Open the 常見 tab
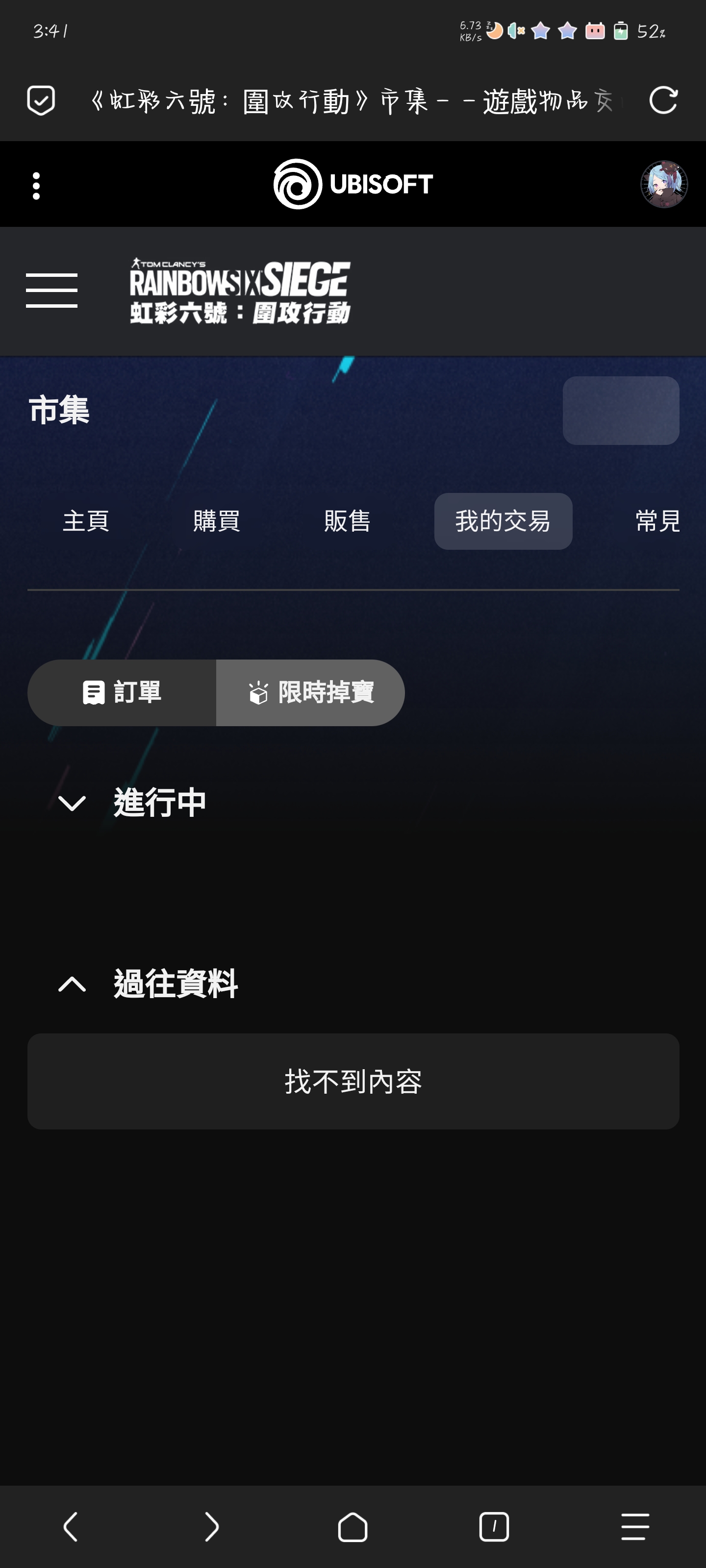This screenshot has height=1568, width=706. coord(656,521)
